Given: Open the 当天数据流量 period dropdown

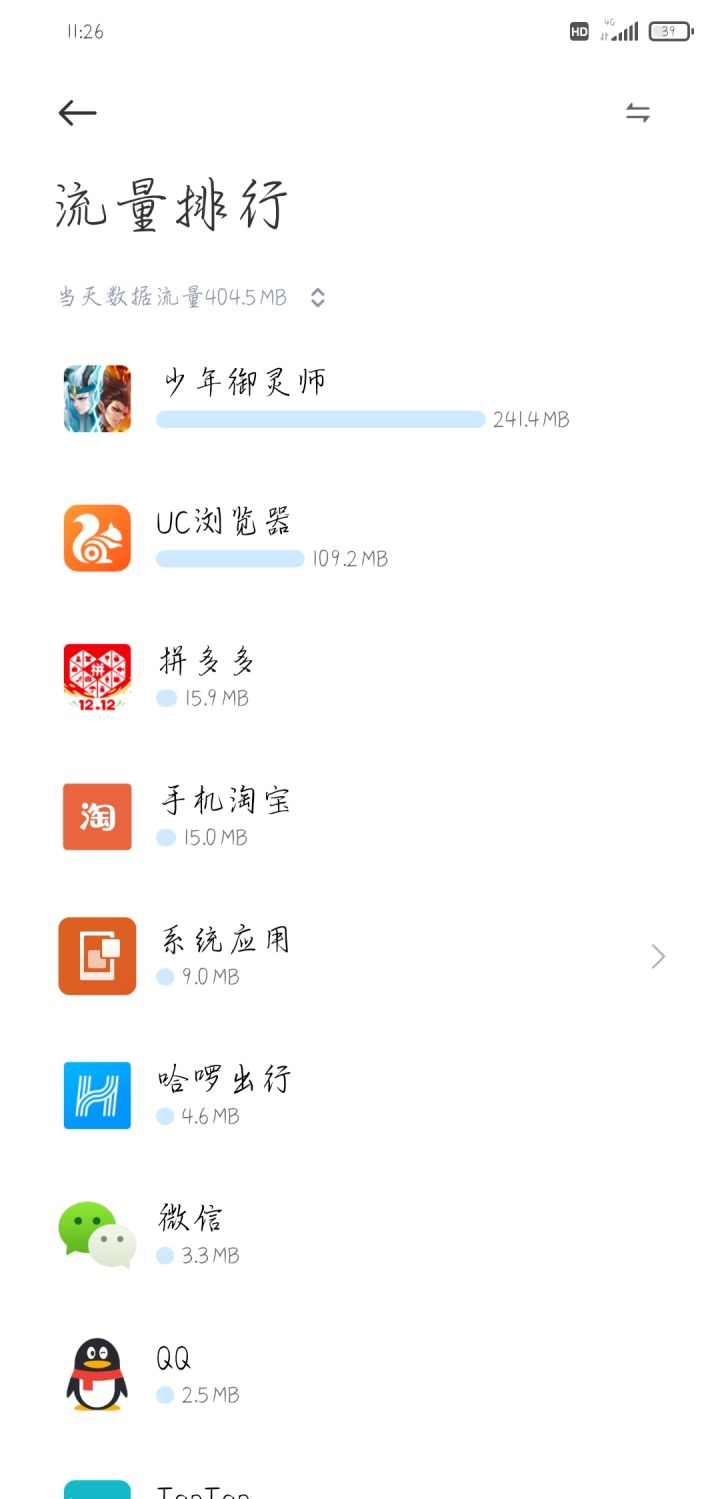Looking at the screenshot, I should click(317, 297).
